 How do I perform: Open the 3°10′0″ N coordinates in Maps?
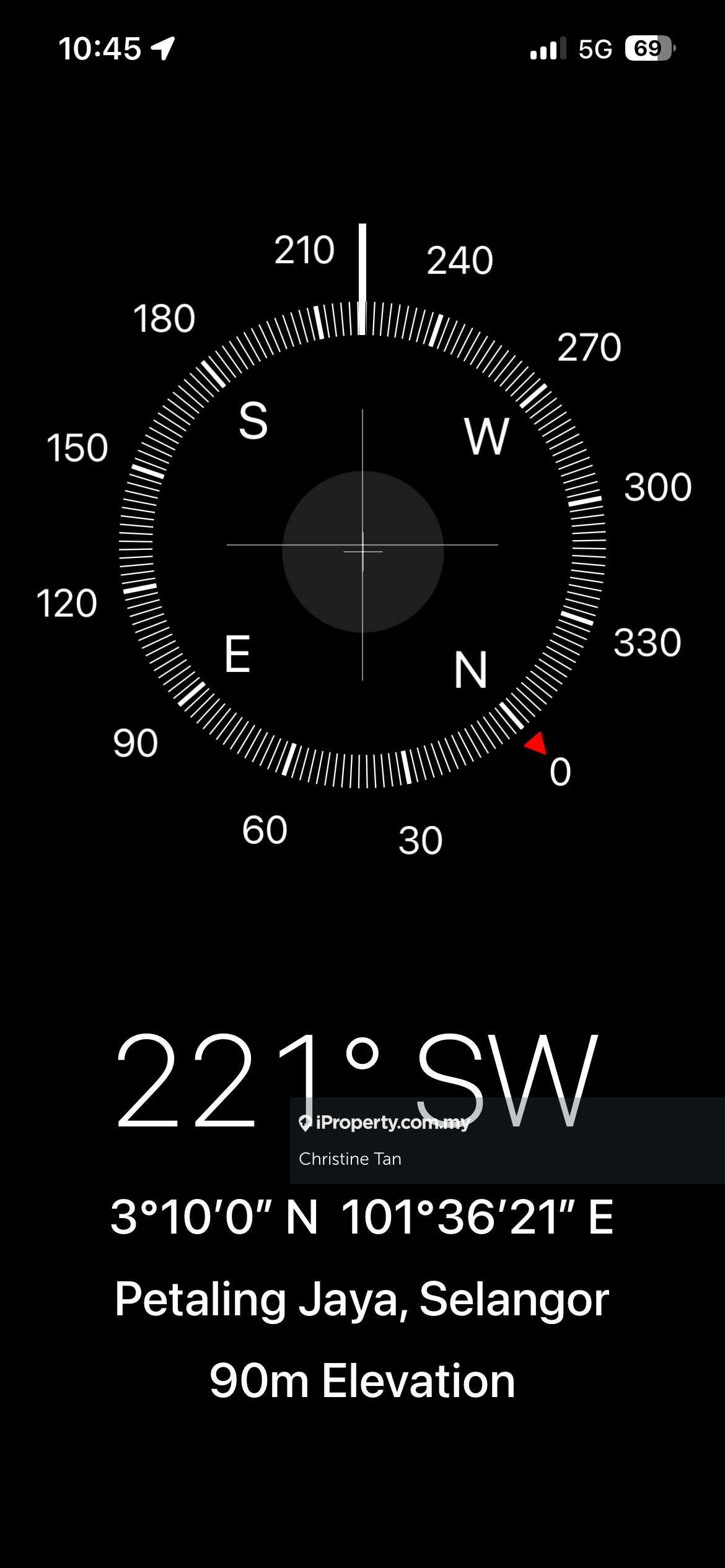point(362,1217)
